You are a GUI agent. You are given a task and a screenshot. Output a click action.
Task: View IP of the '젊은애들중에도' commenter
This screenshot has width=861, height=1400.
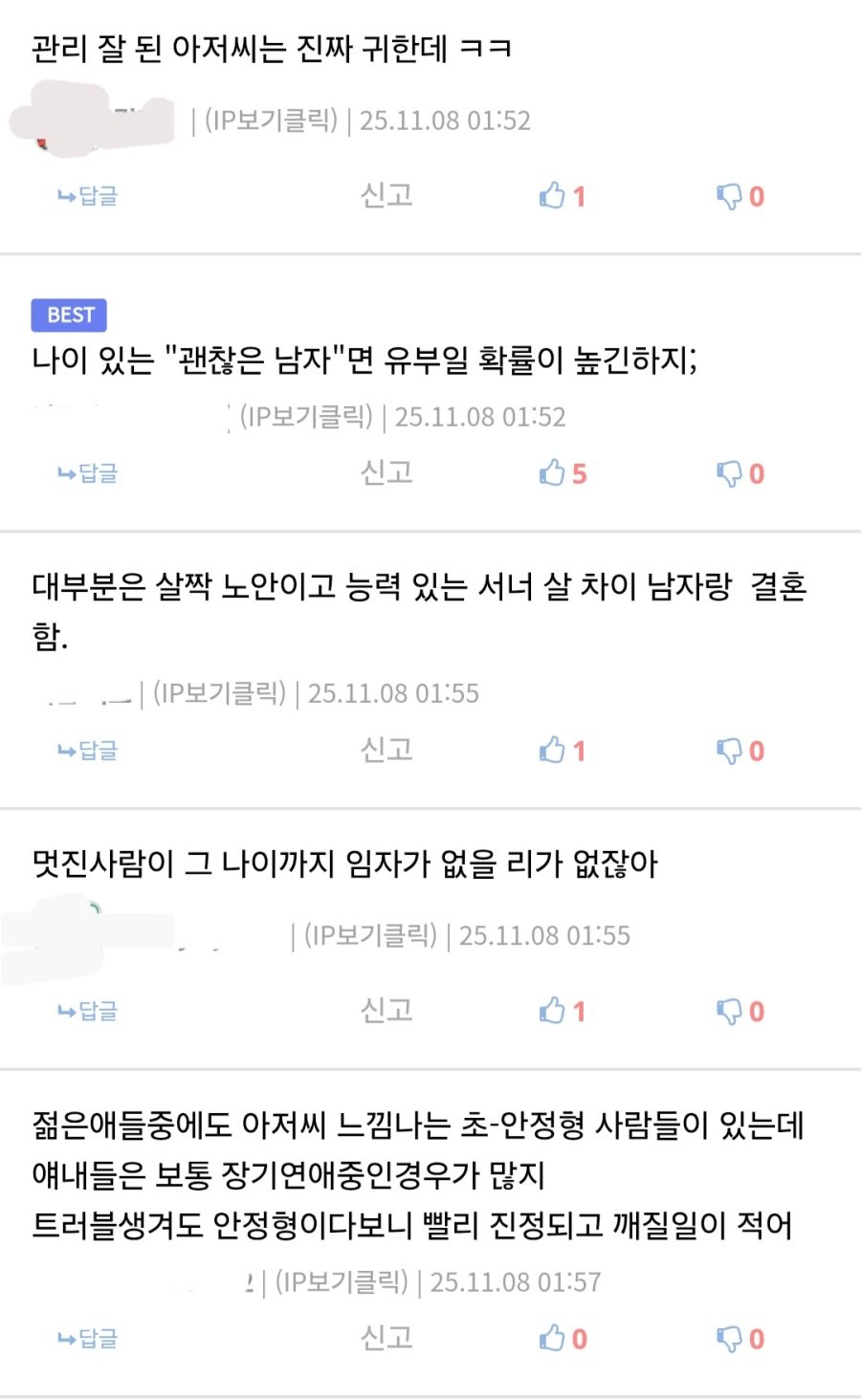click(x=342, y=1282)
